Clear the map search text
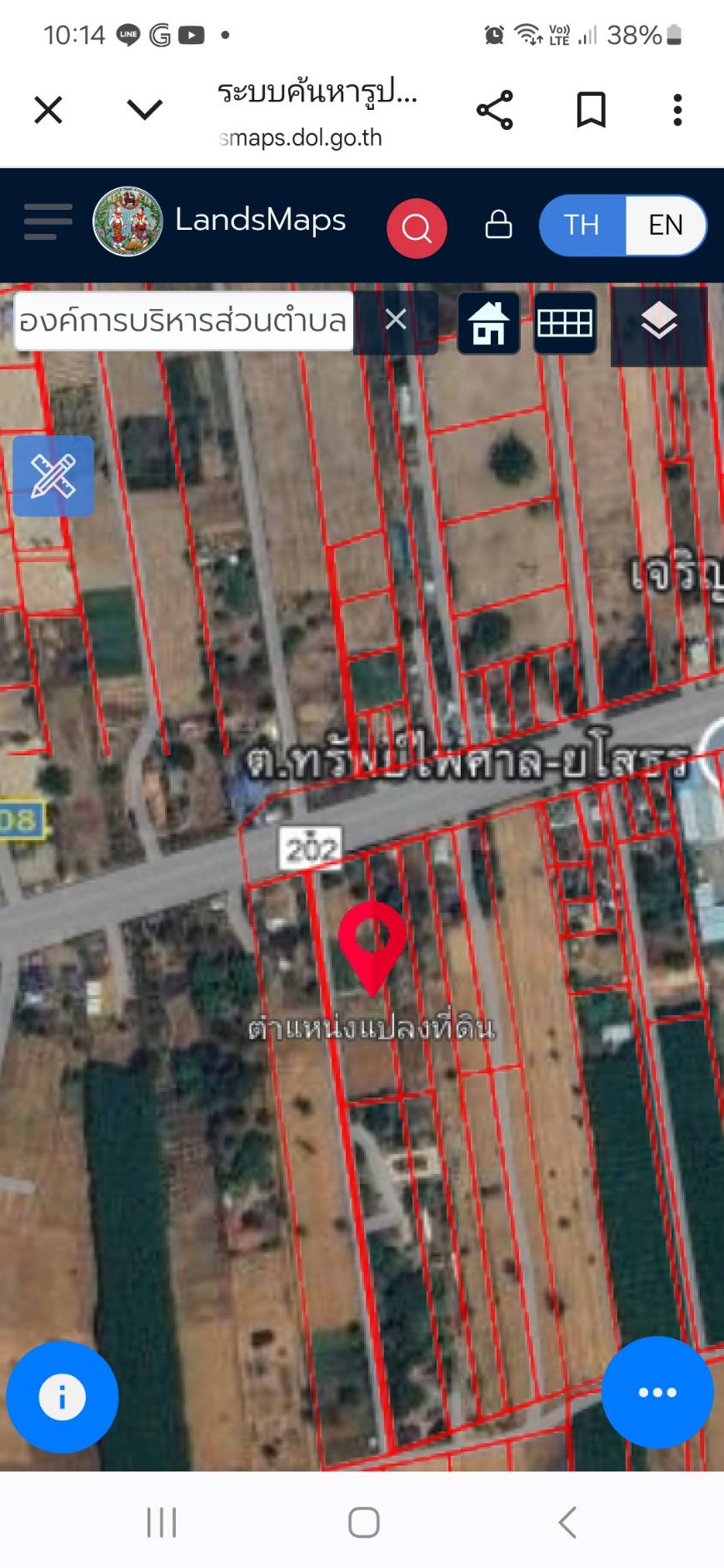The height and width of the screenshot is (1568, 724). tap(396, 320)
